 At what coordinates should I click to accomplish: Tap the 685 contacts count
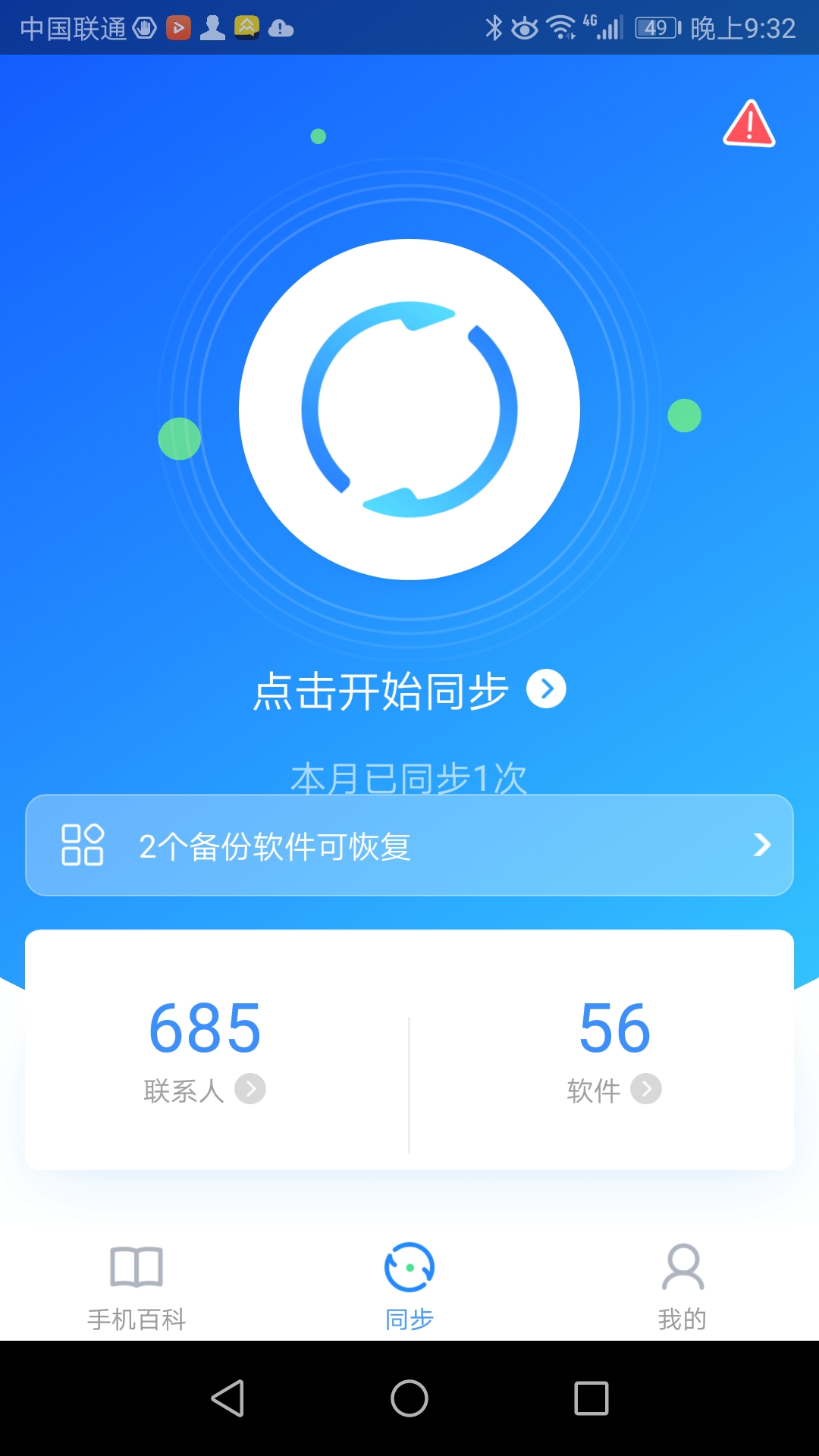click(205, 1028)
